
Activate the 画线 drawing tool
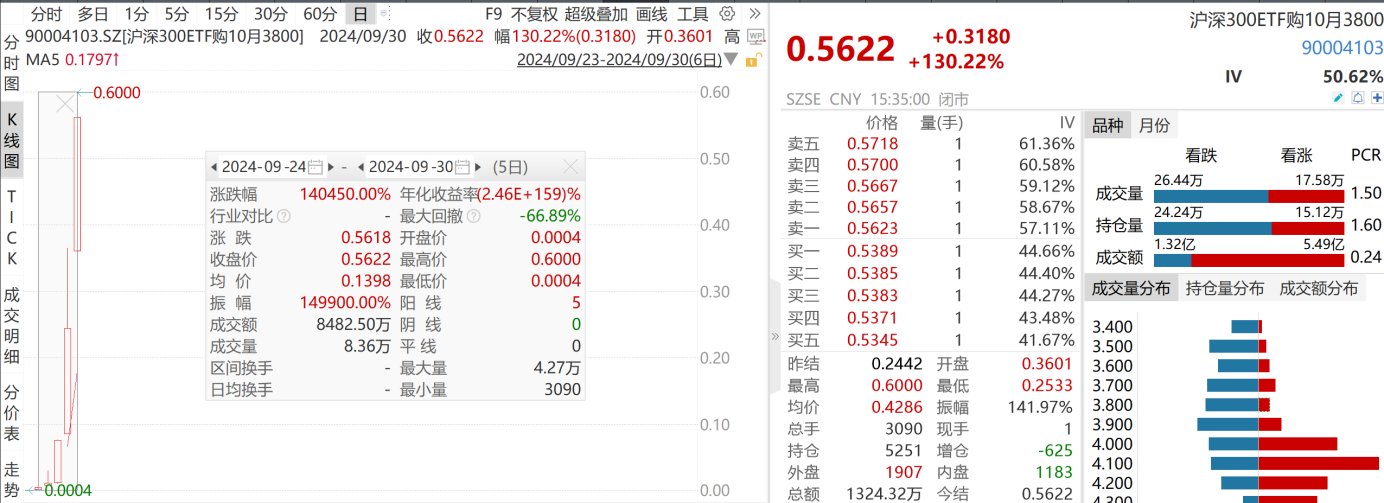[651, 14]
